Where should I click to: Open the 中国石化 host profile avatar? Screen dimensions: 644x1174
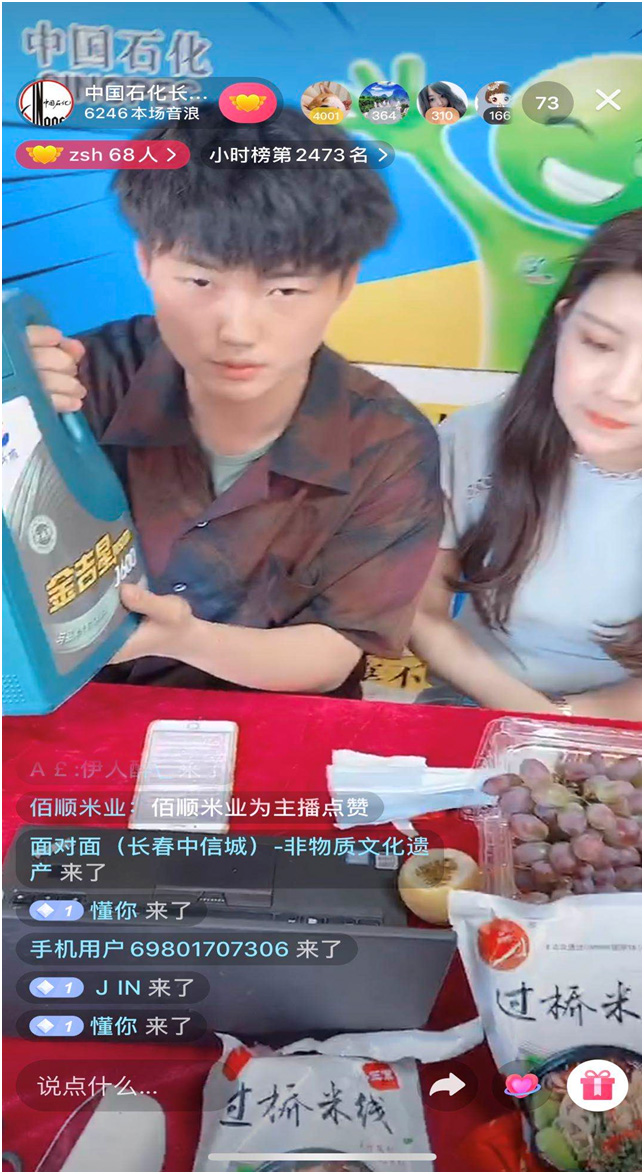(46, 102)
